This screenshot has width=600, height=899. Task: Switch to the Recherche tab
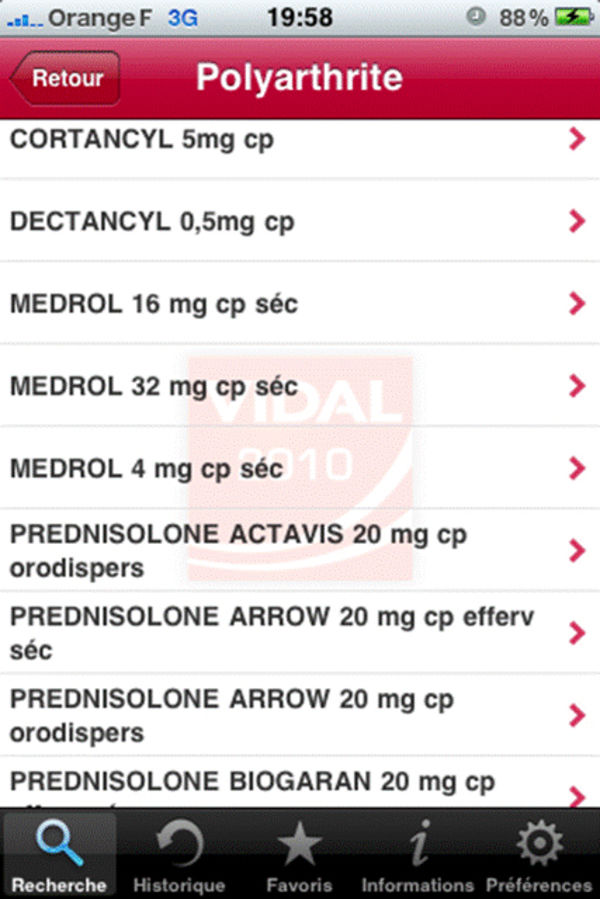pos(59,856)
